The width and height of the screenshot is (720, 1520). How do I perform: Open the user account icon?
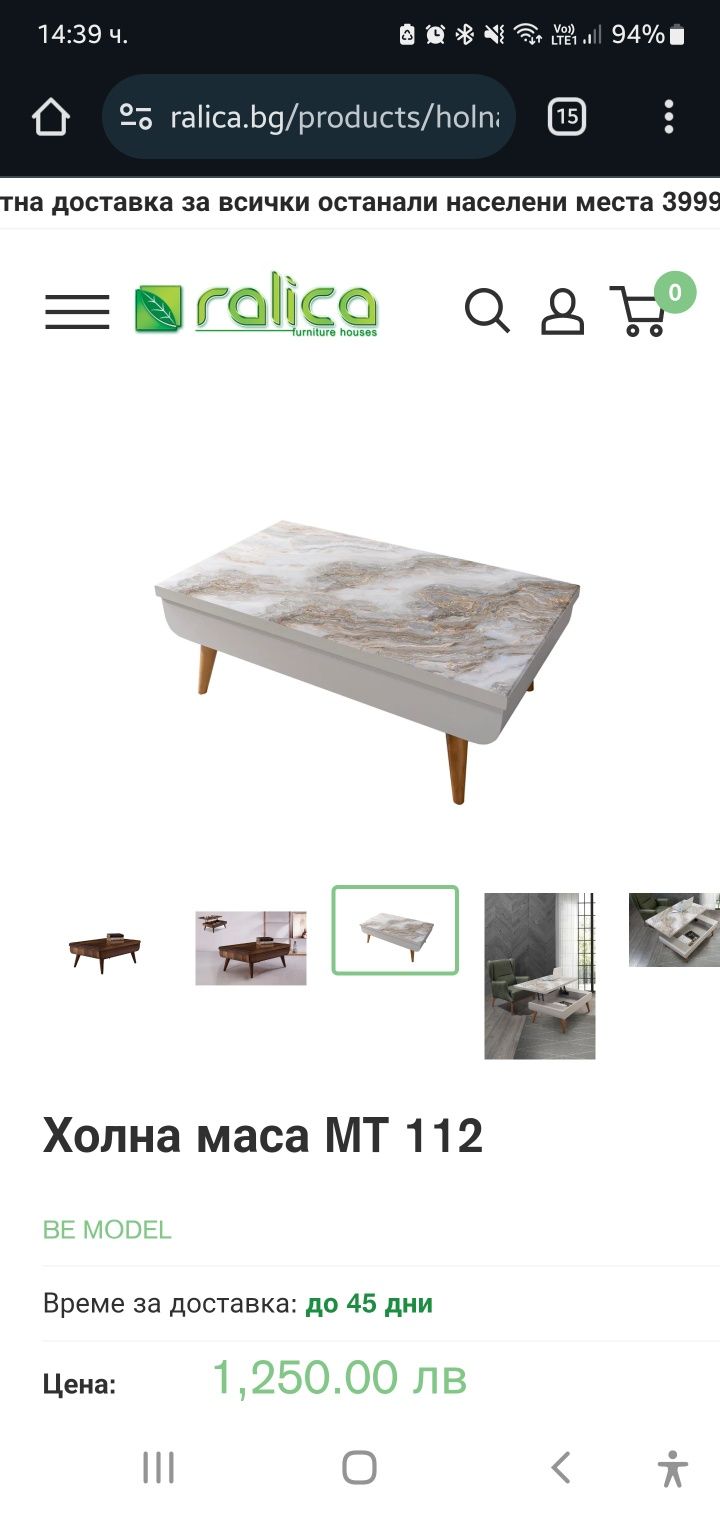coord(562,312)
